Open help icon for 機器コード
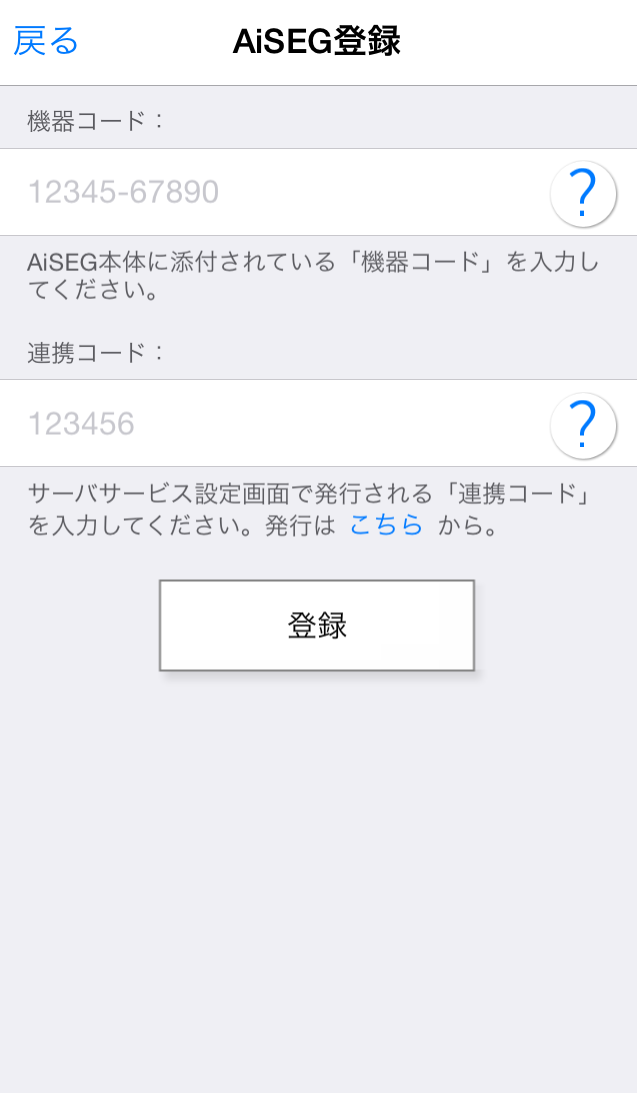637x1093 pixels. point(583,192)
